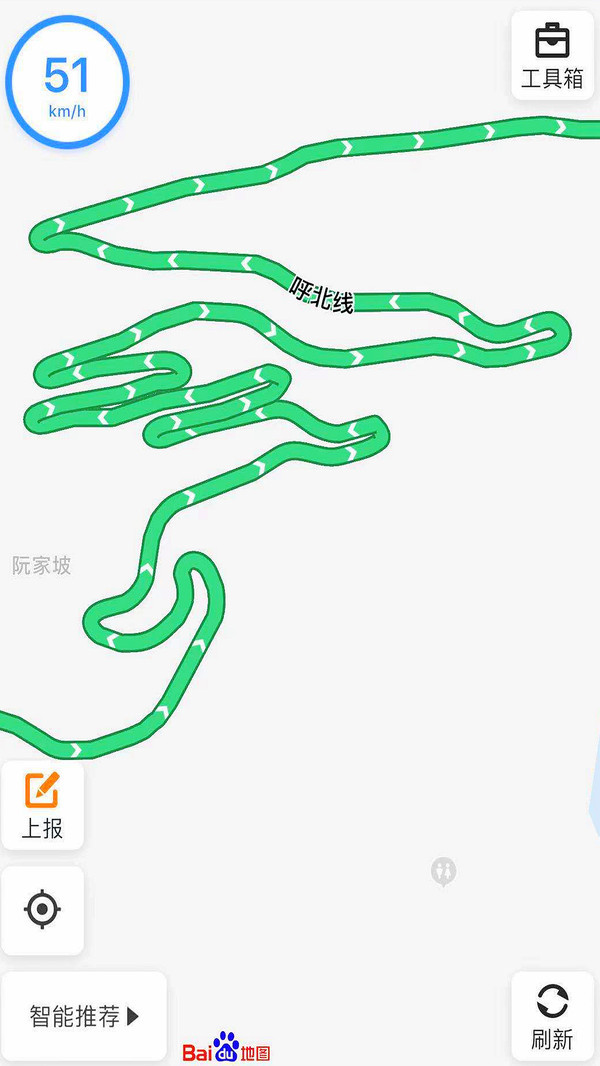
Task: Expand the 智能推荐 panel
Action: tap(84, 1016)
